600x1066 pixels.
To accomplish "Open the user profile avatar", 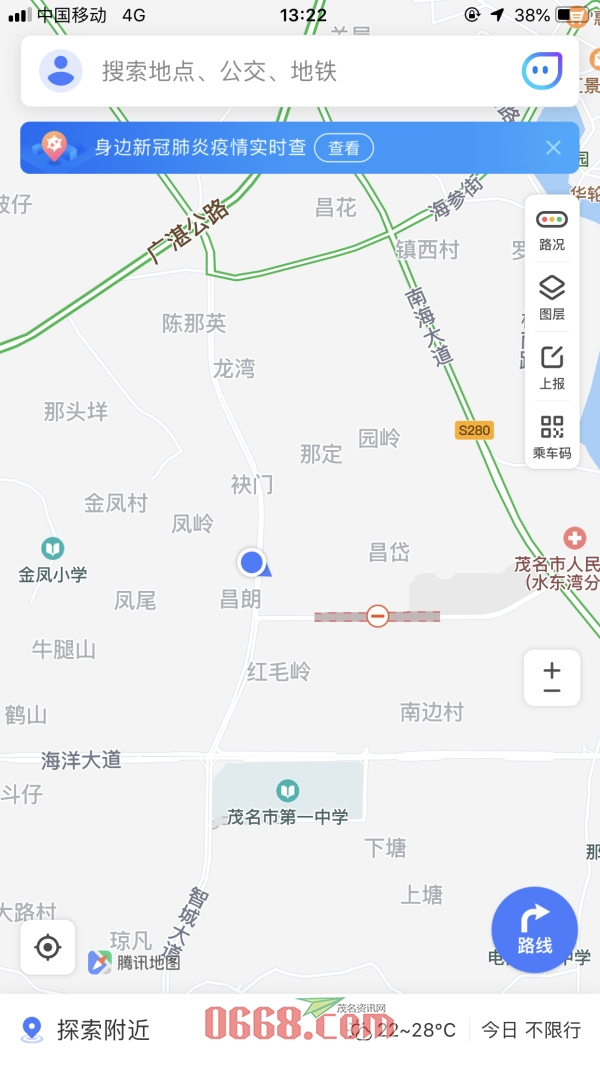I will coord(60,71).
